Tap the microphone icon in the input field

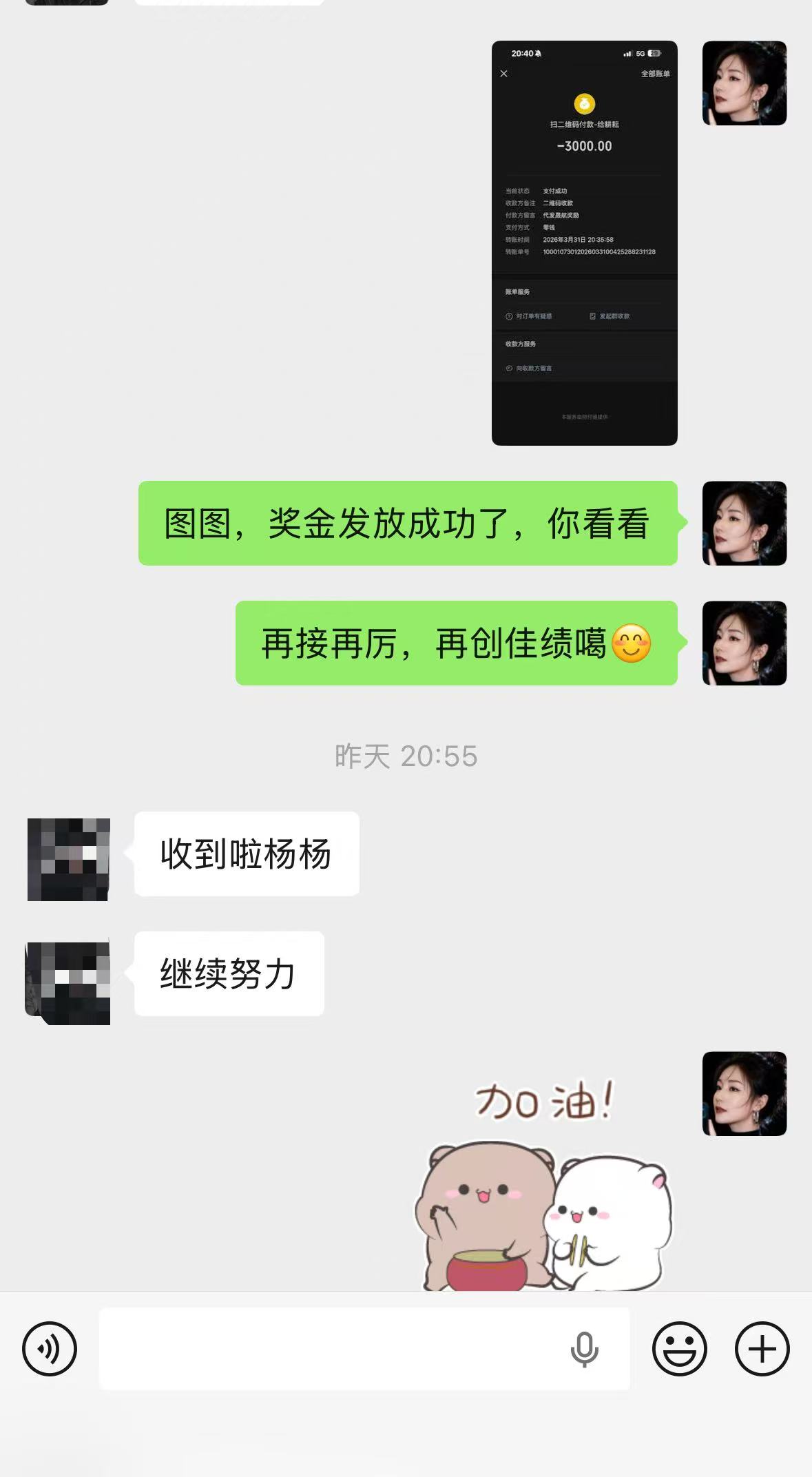coord(584,1349)
